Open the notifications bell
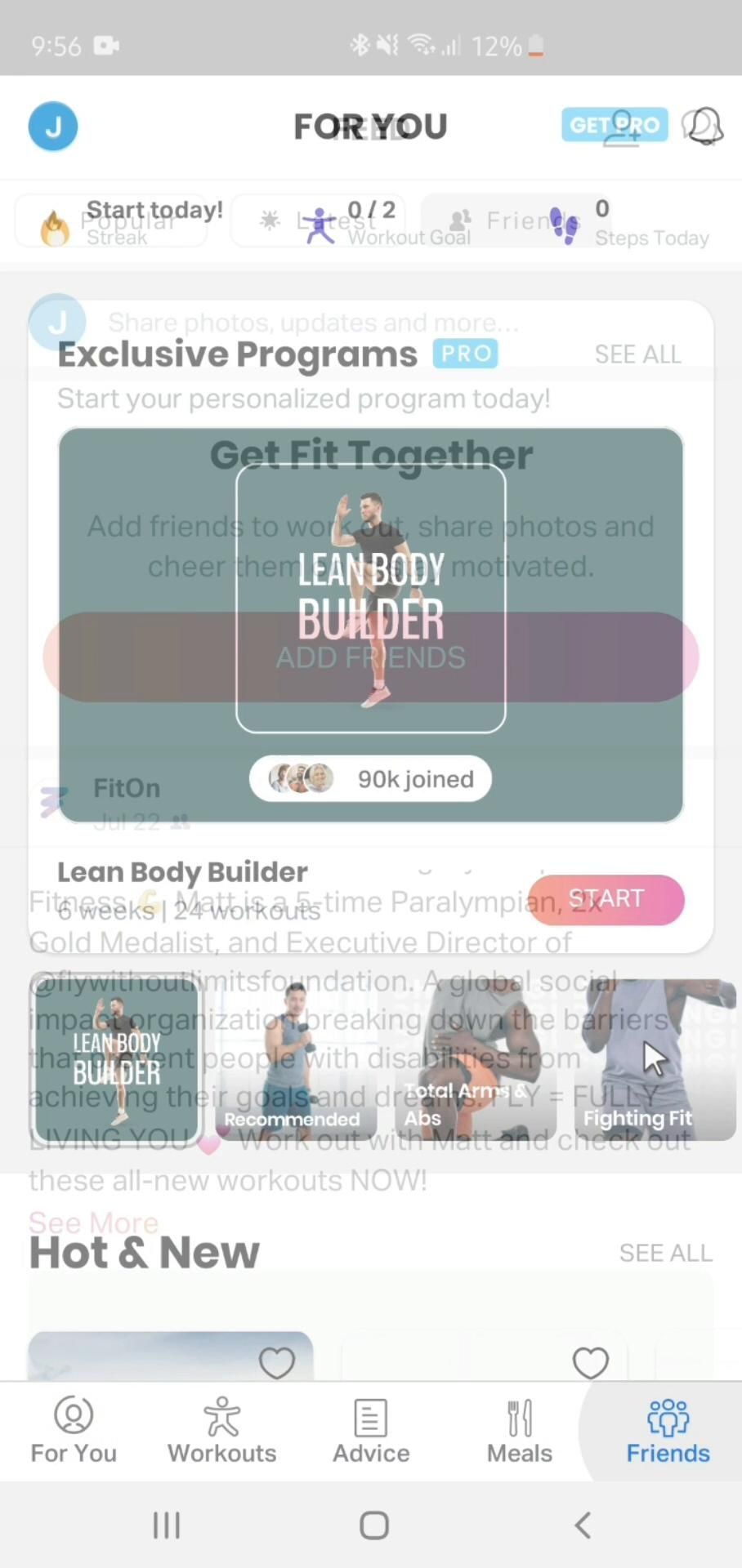The height and width of the screenshot is (1568, 742). point(703,126)
